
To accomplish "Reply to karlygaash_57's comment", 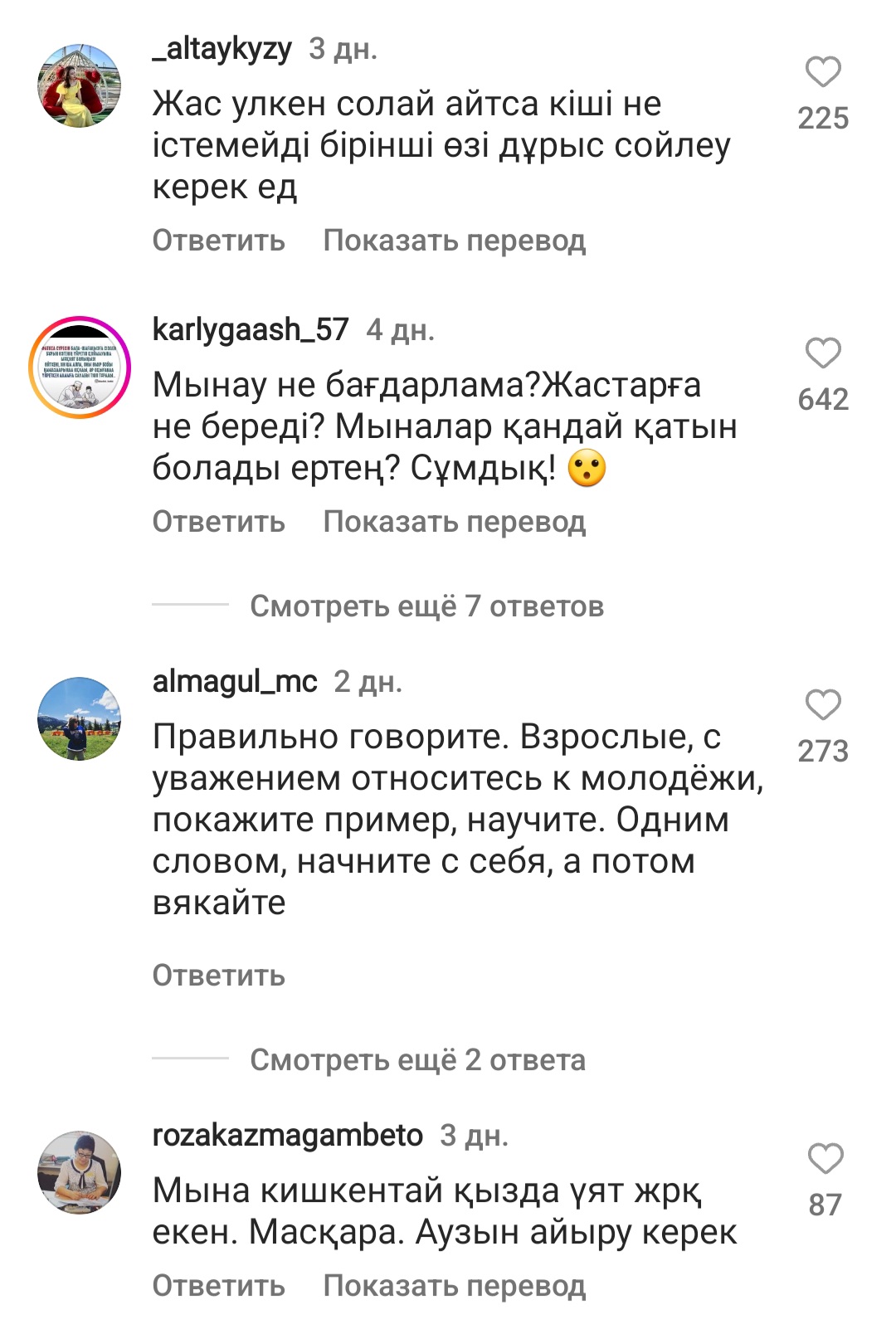I will 218,522.
